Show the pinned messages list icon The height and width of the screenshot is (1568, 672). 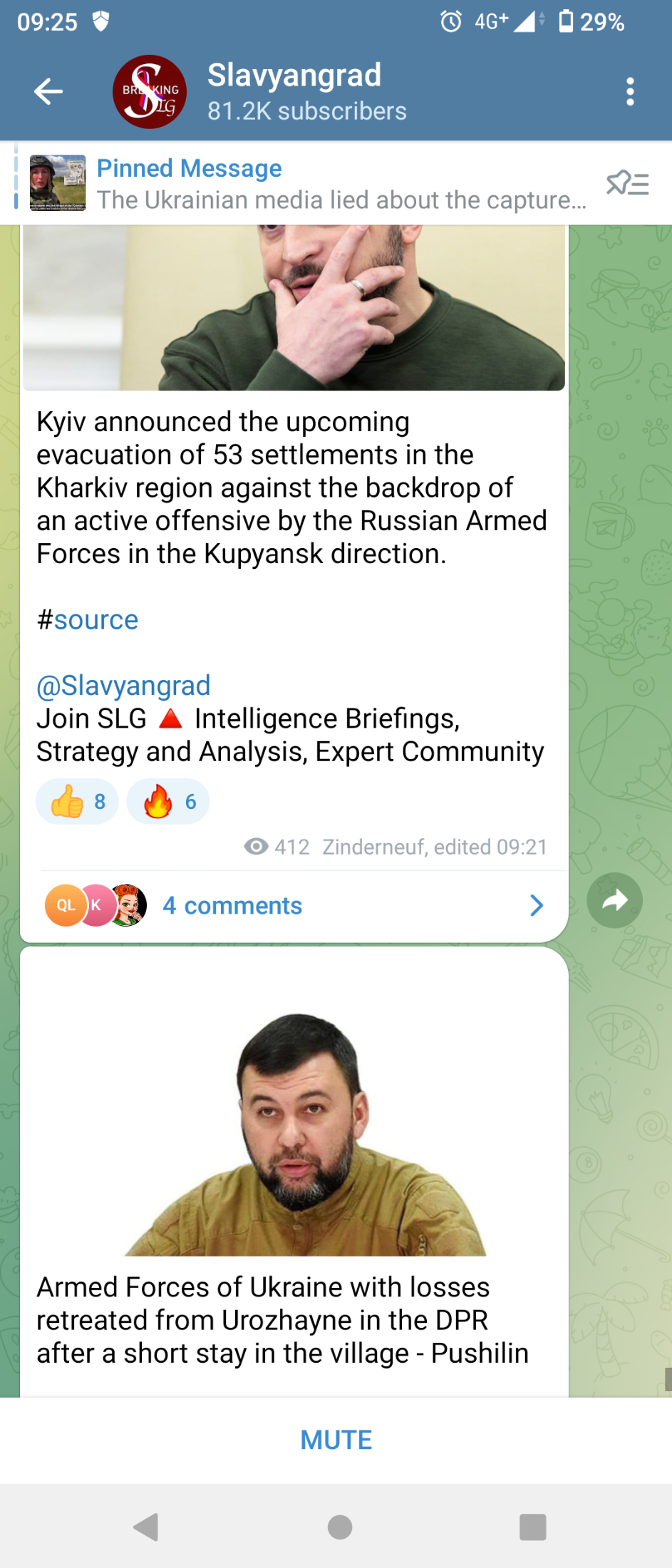pos(627,184)
